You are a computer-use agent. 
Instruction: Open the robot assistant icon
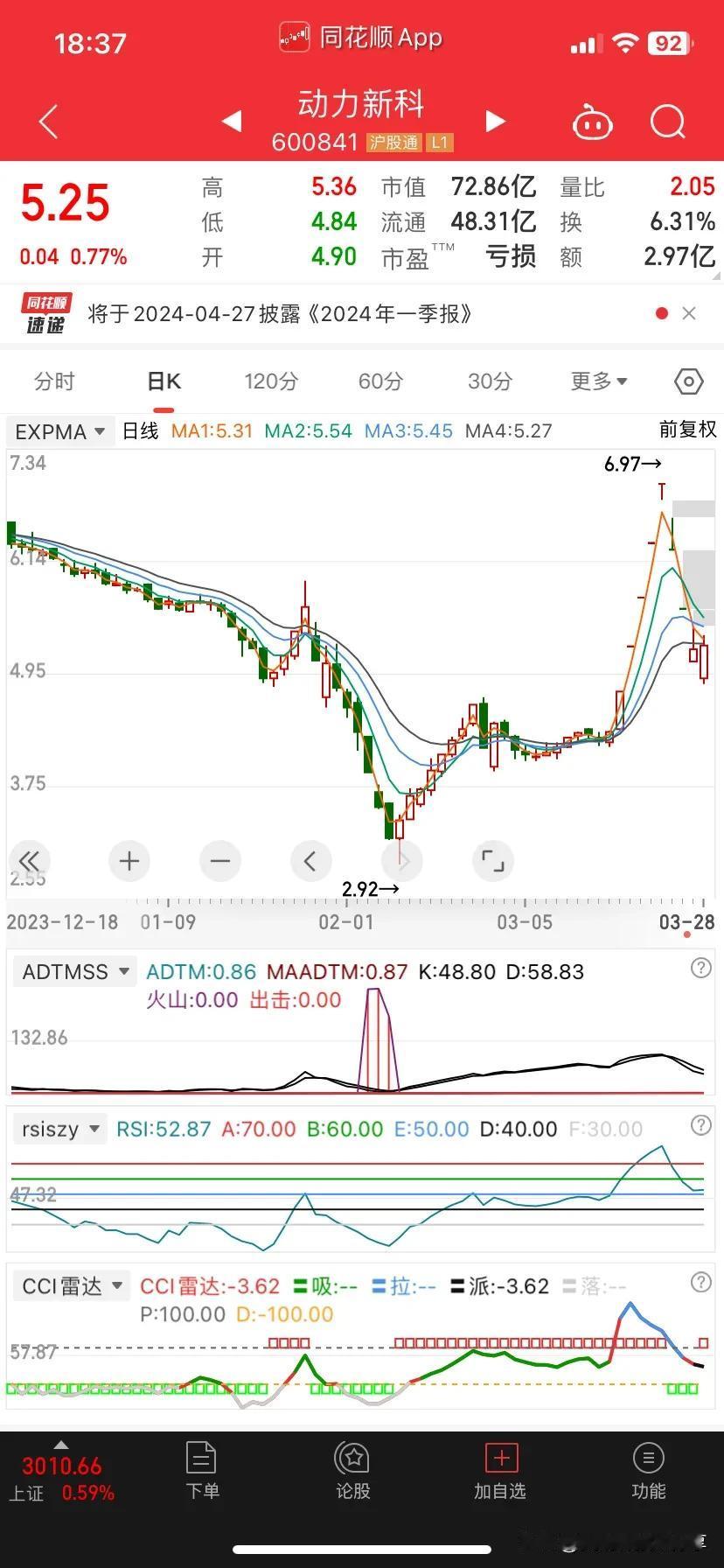coord(592,122)
